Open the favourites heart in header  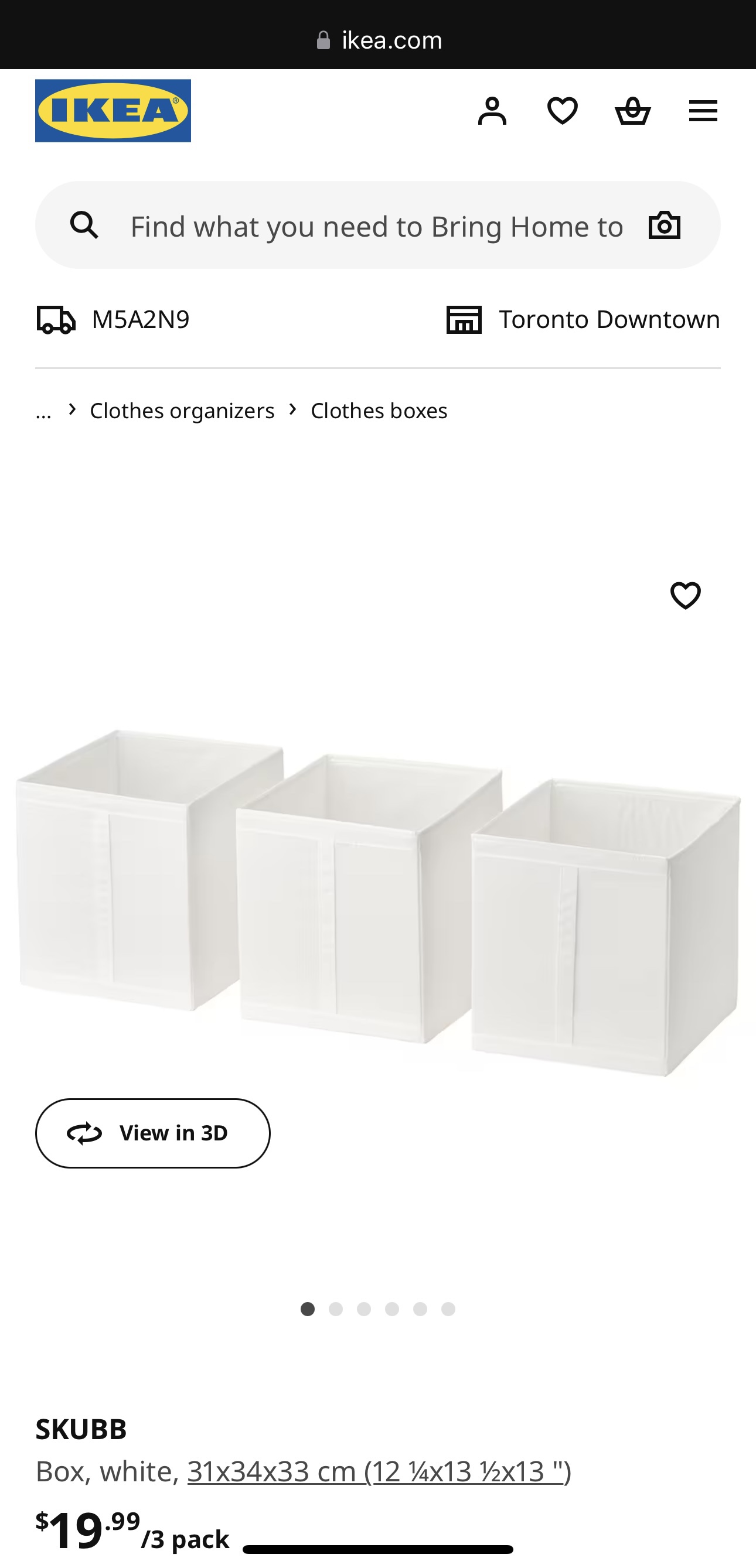coord(561,111)
